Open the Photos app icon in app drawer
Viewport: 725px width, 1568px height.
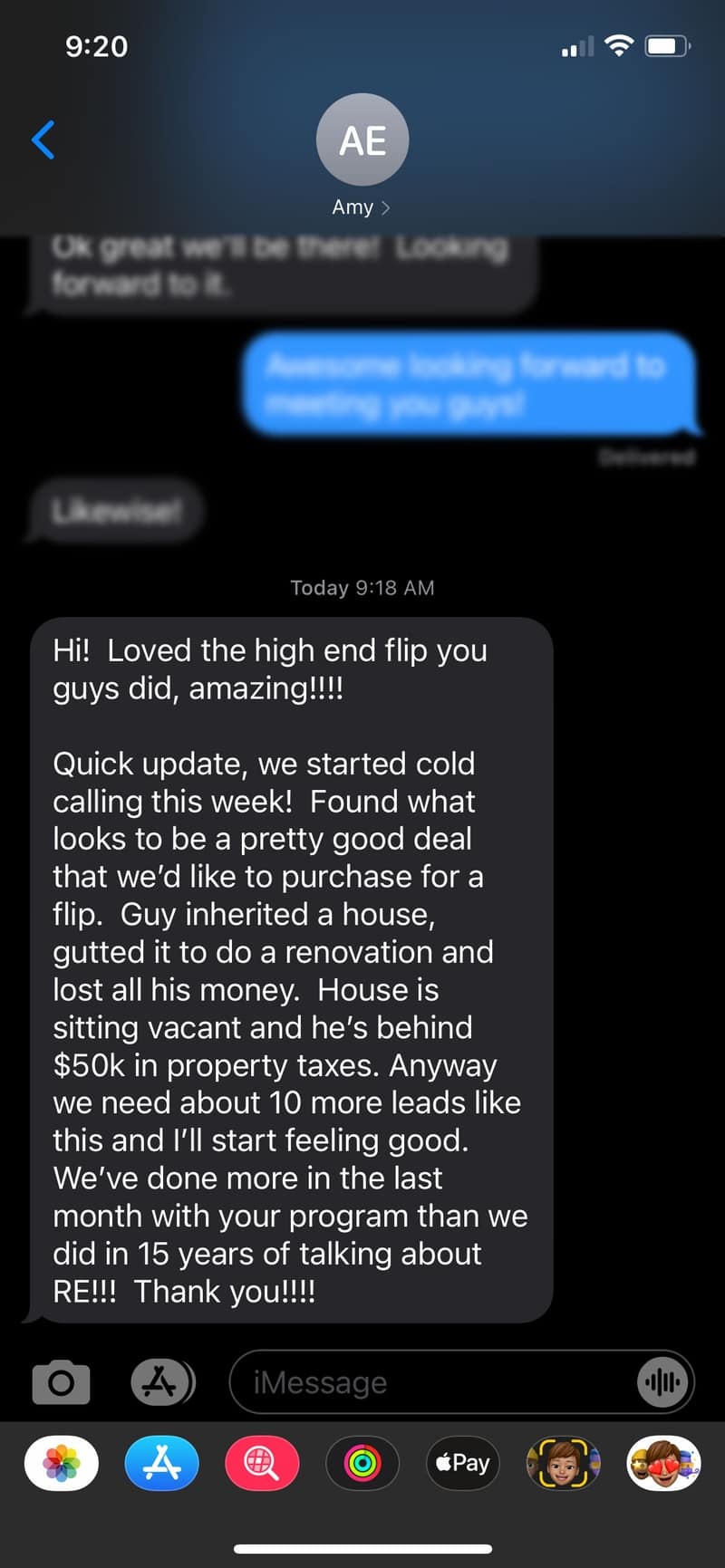tap(61, 1463)
